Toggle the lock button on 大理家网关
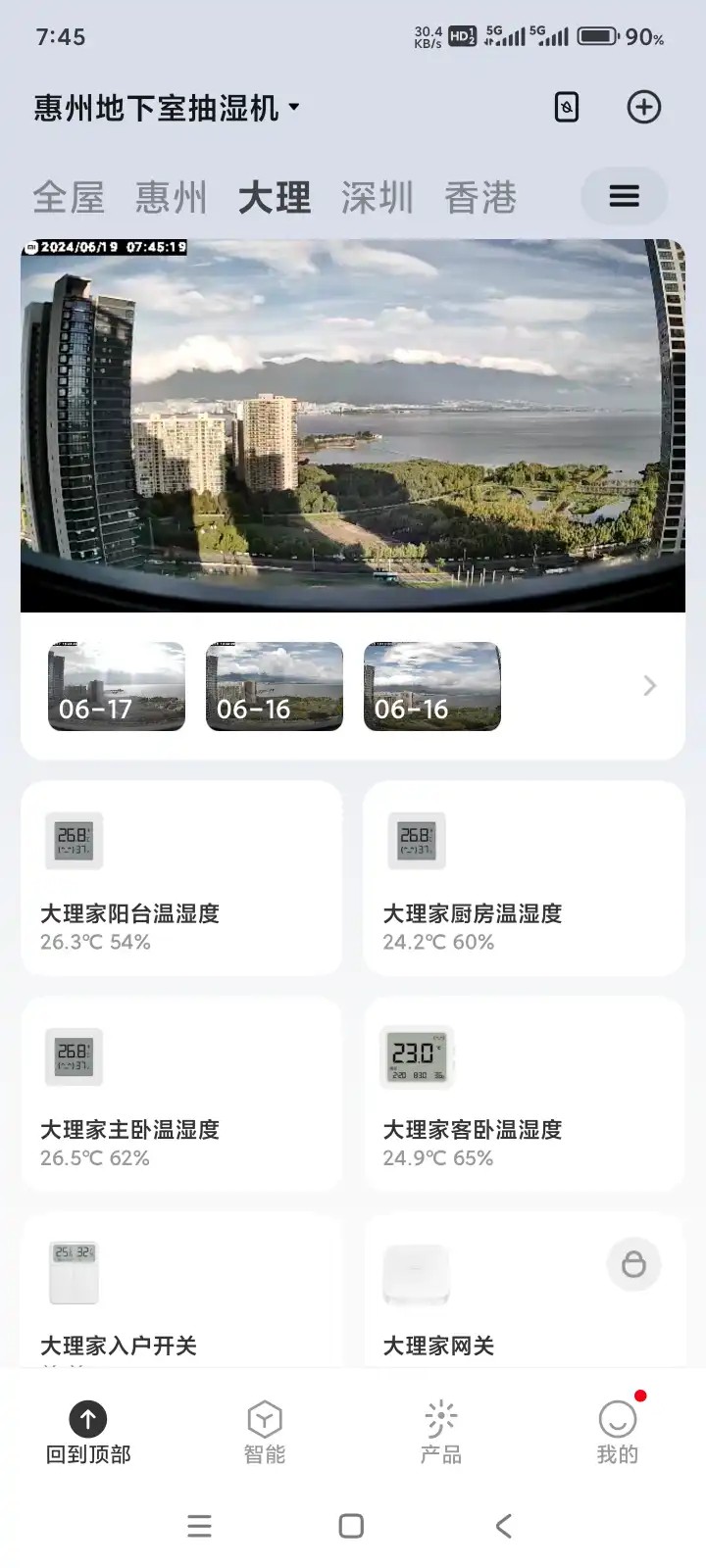 tap(633, 1264)
